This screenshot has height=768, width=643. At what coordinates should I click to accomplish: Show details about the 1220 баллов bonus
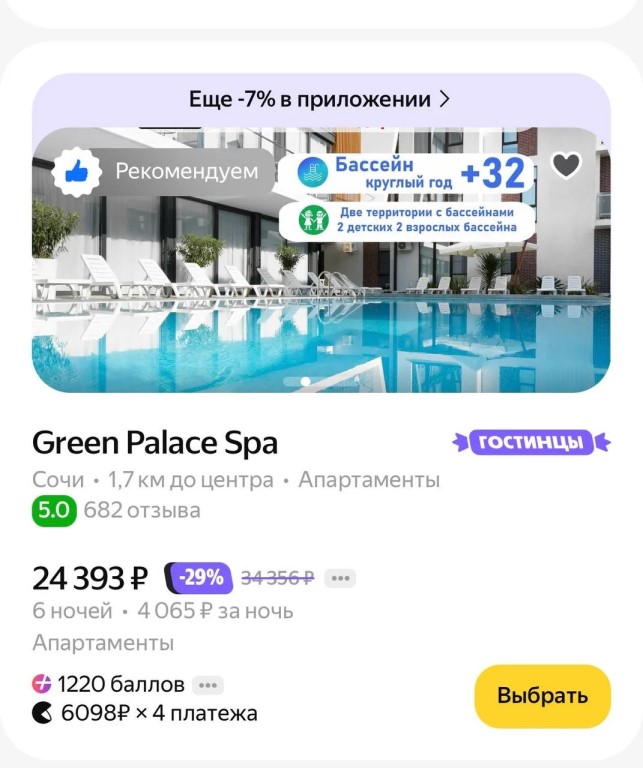click(x=208, y=685)
